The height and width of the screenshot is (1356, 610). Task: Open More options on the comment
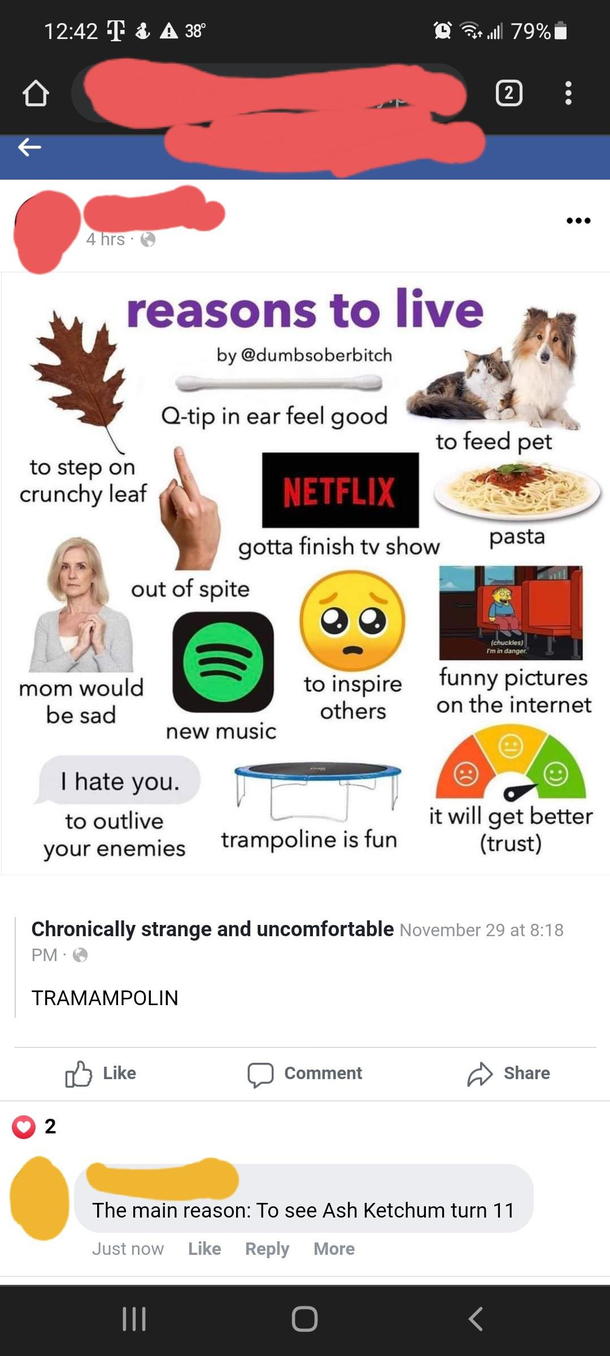(x=333, y=1249)
